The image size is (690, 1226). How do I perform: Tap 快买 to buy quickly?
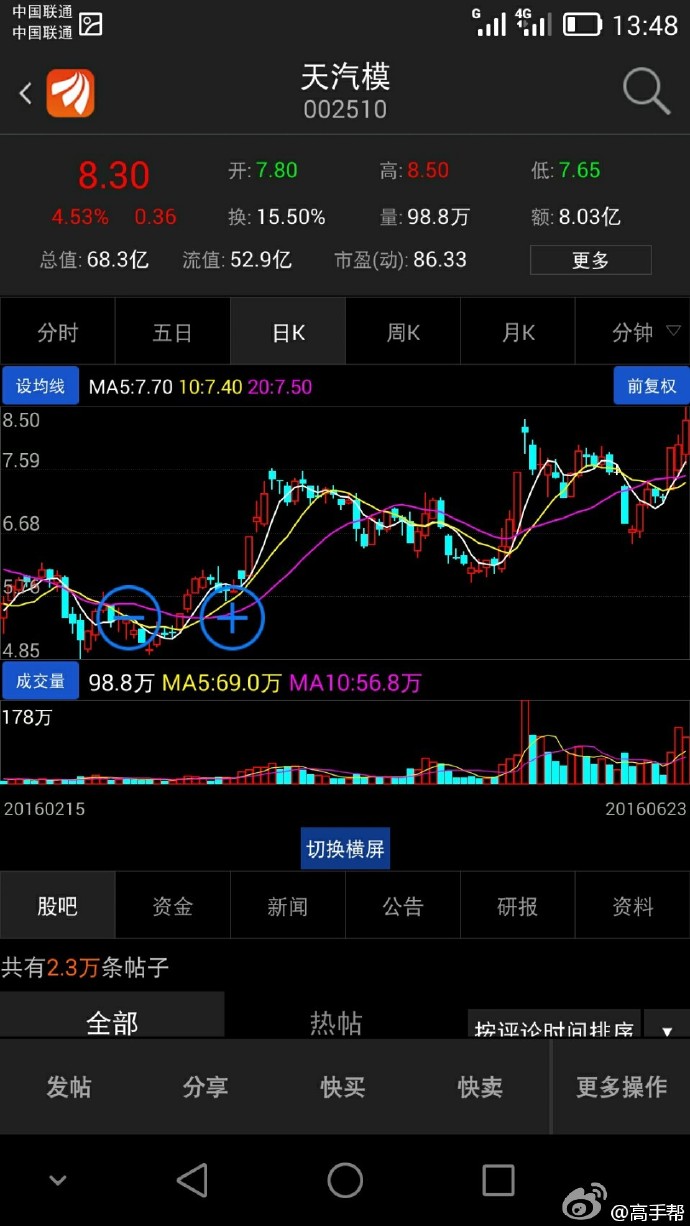tap(343, 1087)
